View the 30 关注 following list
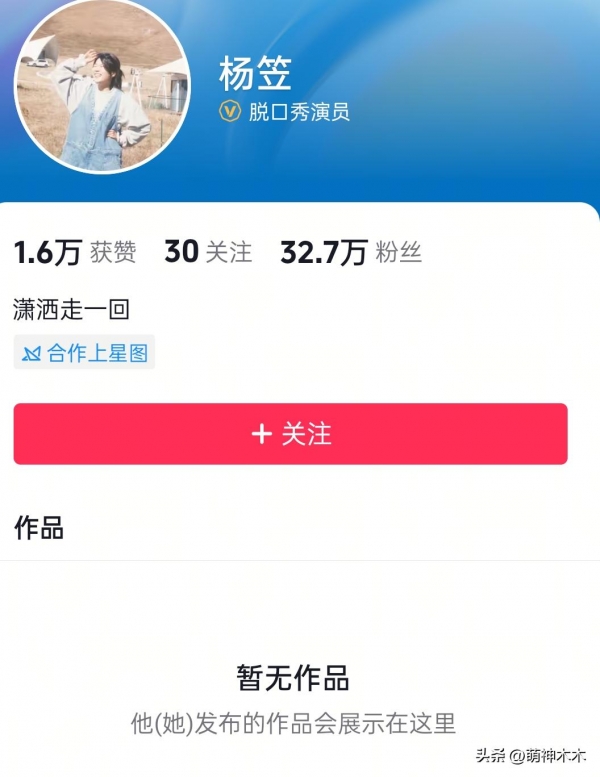The height and width of the screenshot is (777, 600). [208, 252]
